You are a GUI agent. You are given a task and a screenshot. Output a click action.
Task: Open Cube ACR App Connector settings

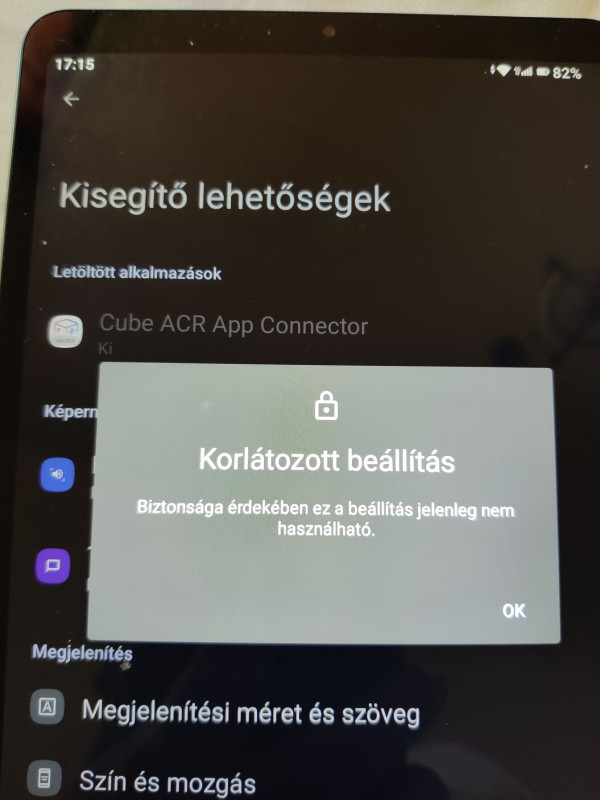click(x=233, y=326)
